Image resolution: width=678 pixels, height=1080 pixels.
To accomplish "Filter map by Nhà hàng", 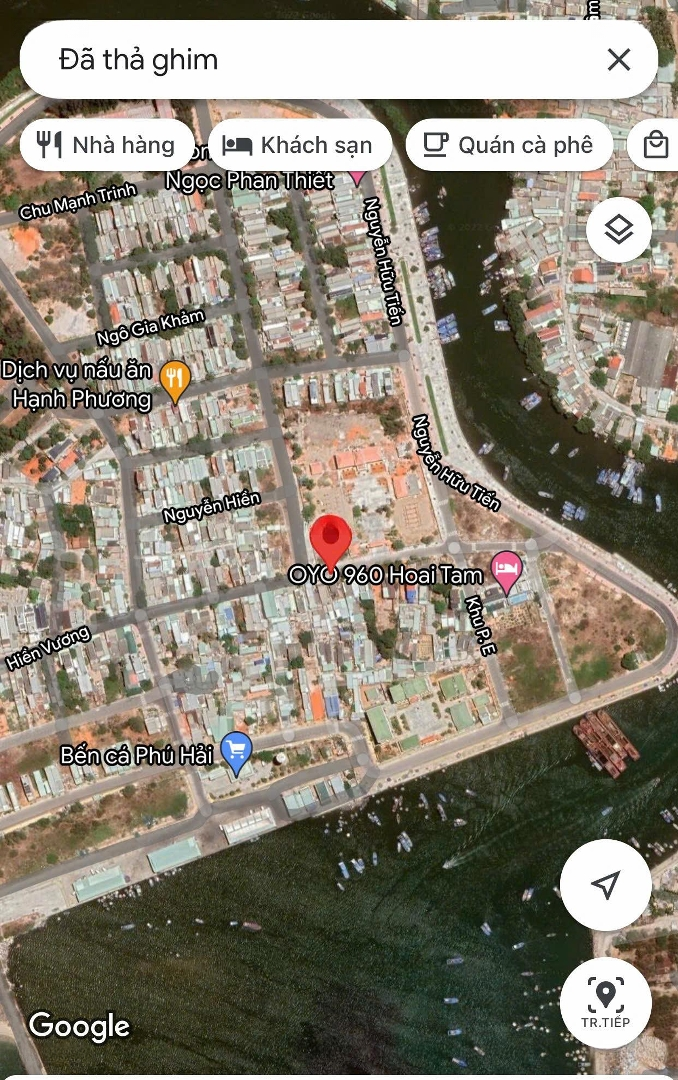I will click(106, 145).
